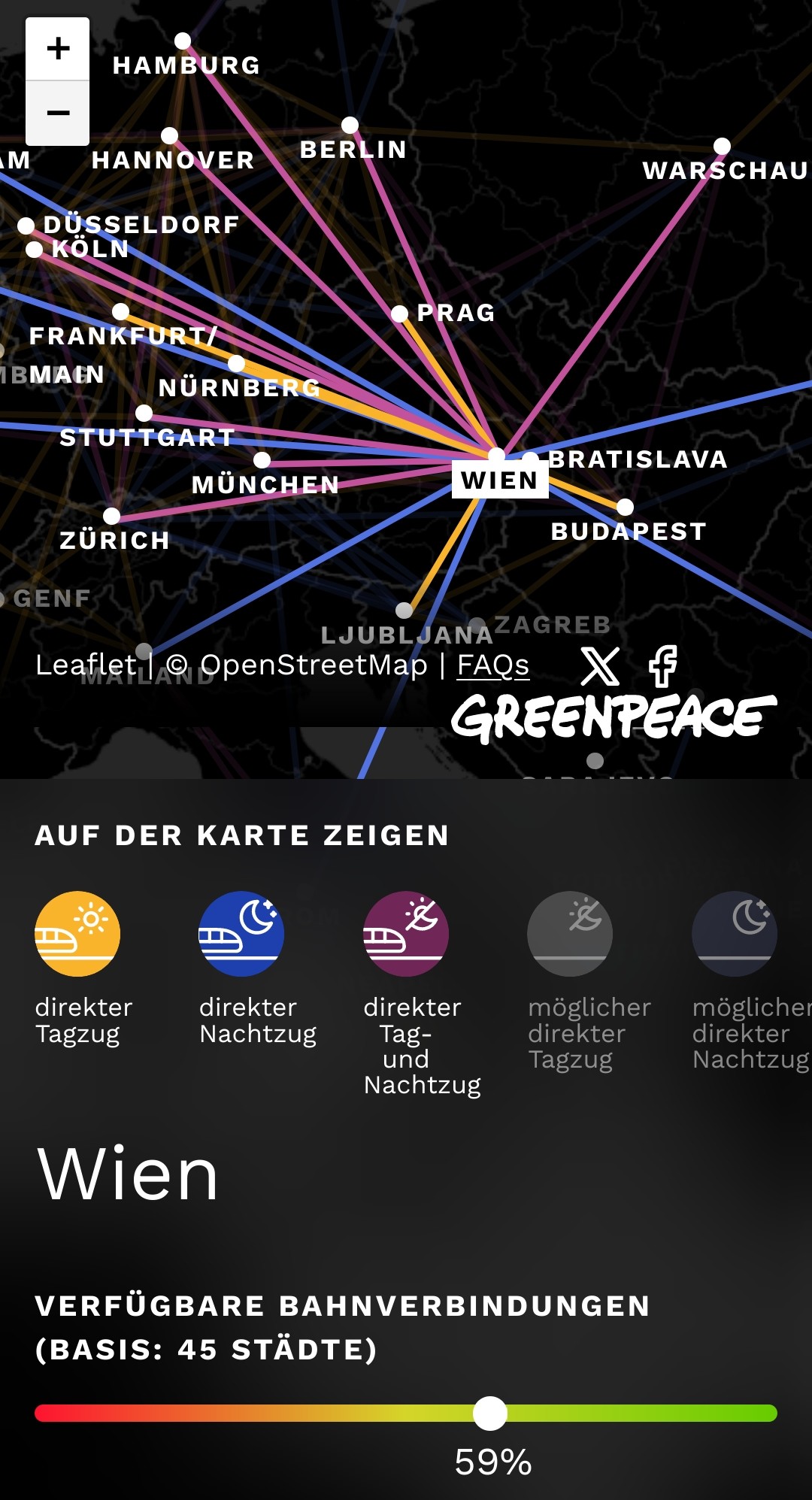Open the Leaflet attribution link
The height and width of the screenshot is (1500, 812).
(86, 665)
